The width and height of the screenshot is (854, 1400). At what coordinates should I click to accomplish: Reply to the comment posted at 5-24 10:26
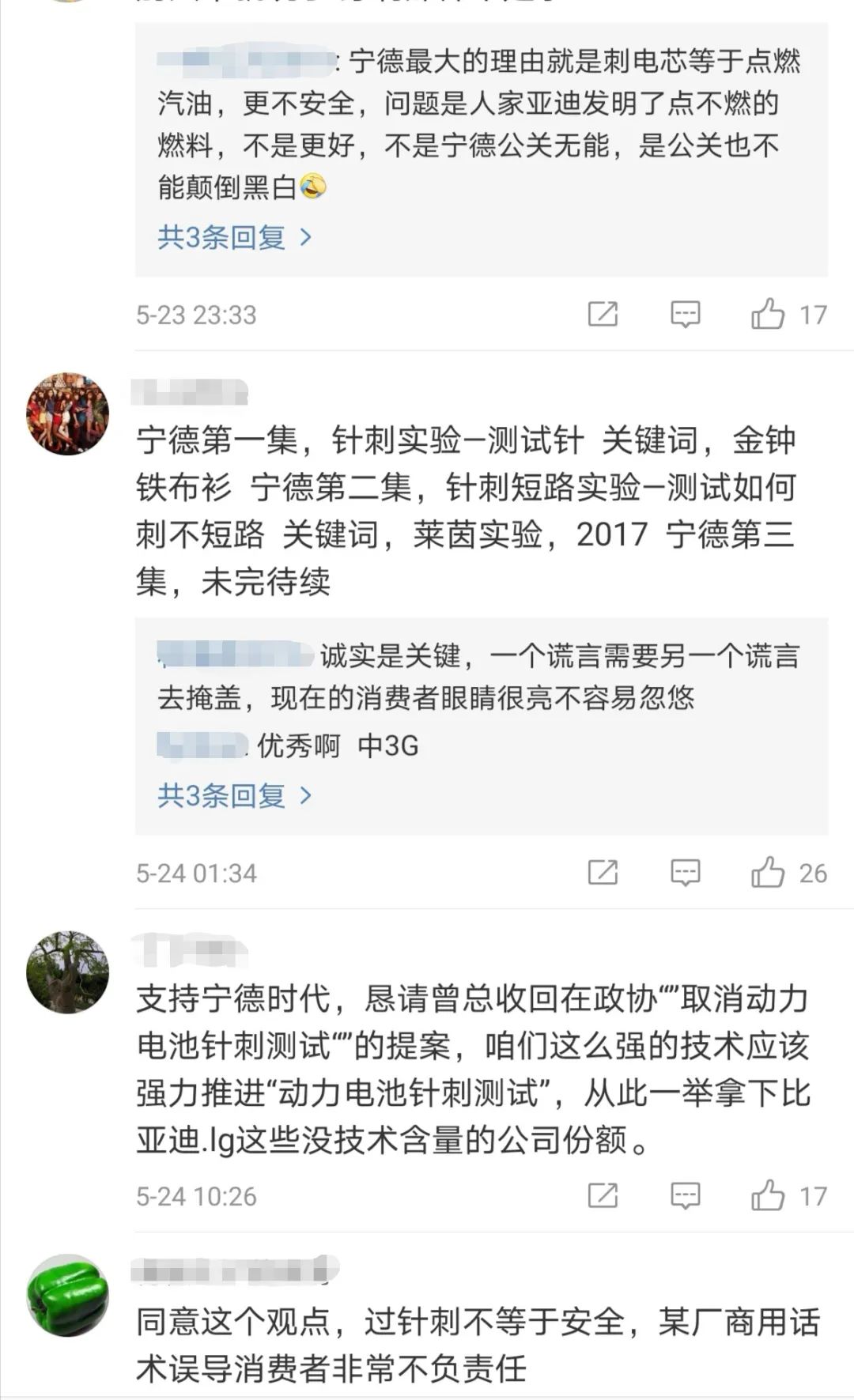point(685,1195)
